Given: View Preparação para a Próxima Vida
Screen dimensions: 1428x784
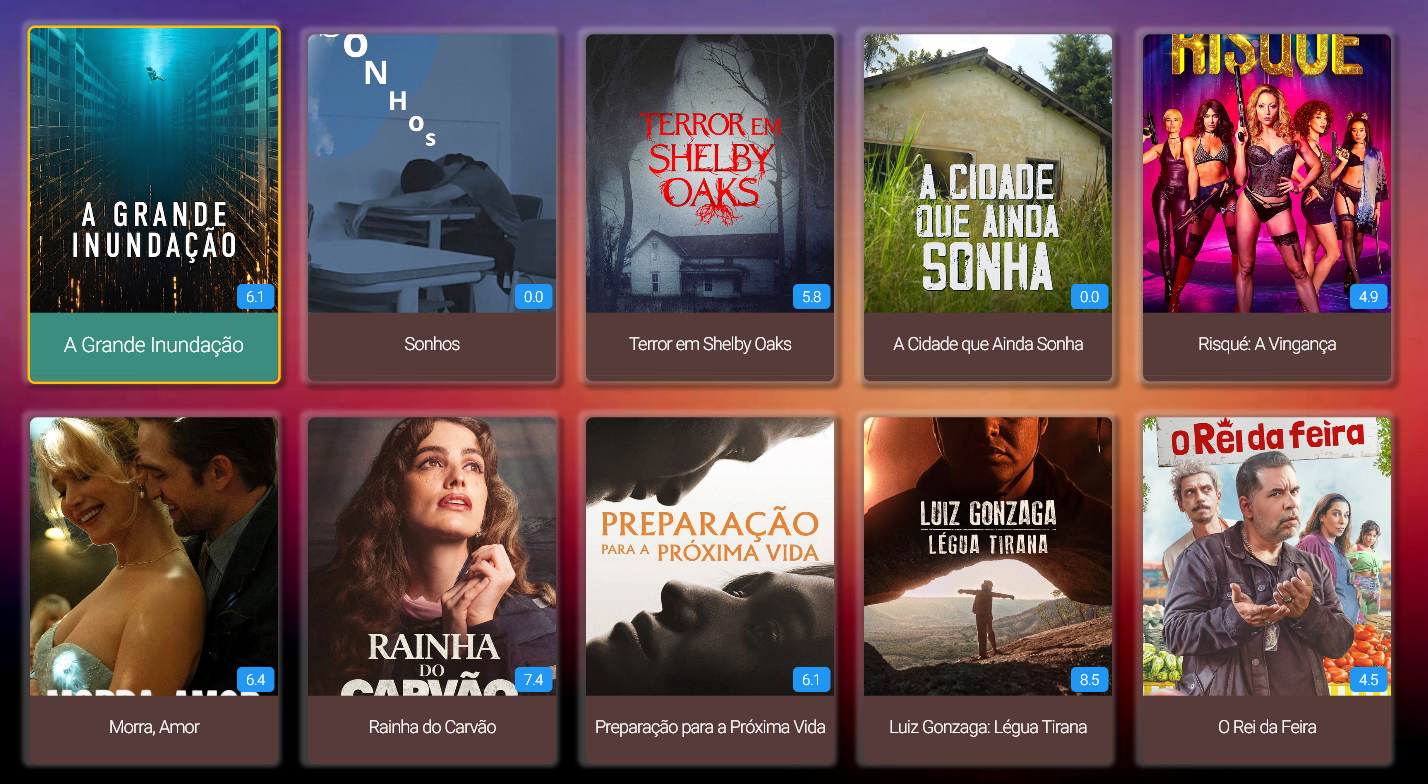Looking at the screenshot, I should (710, 590).
